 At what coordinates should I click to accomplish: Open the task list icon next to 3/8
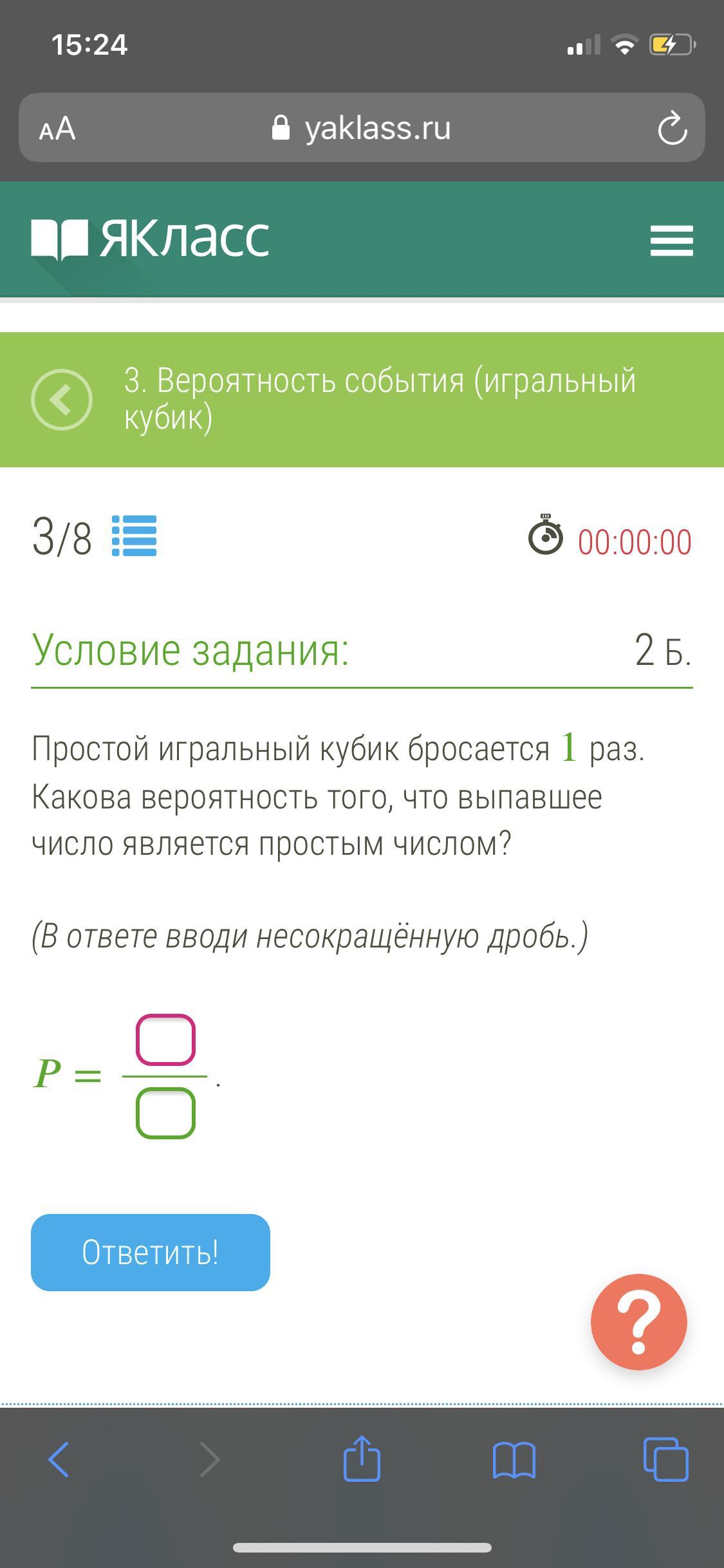coord(135,536)
